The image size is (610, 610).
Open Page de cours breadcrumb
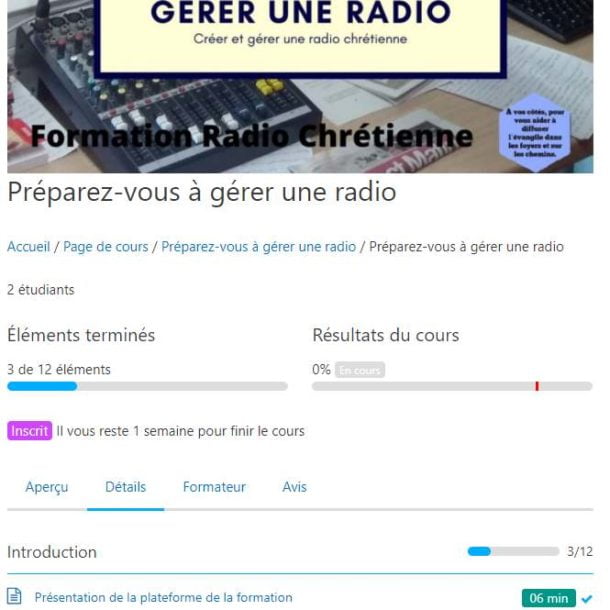click(x=105, y=247)
